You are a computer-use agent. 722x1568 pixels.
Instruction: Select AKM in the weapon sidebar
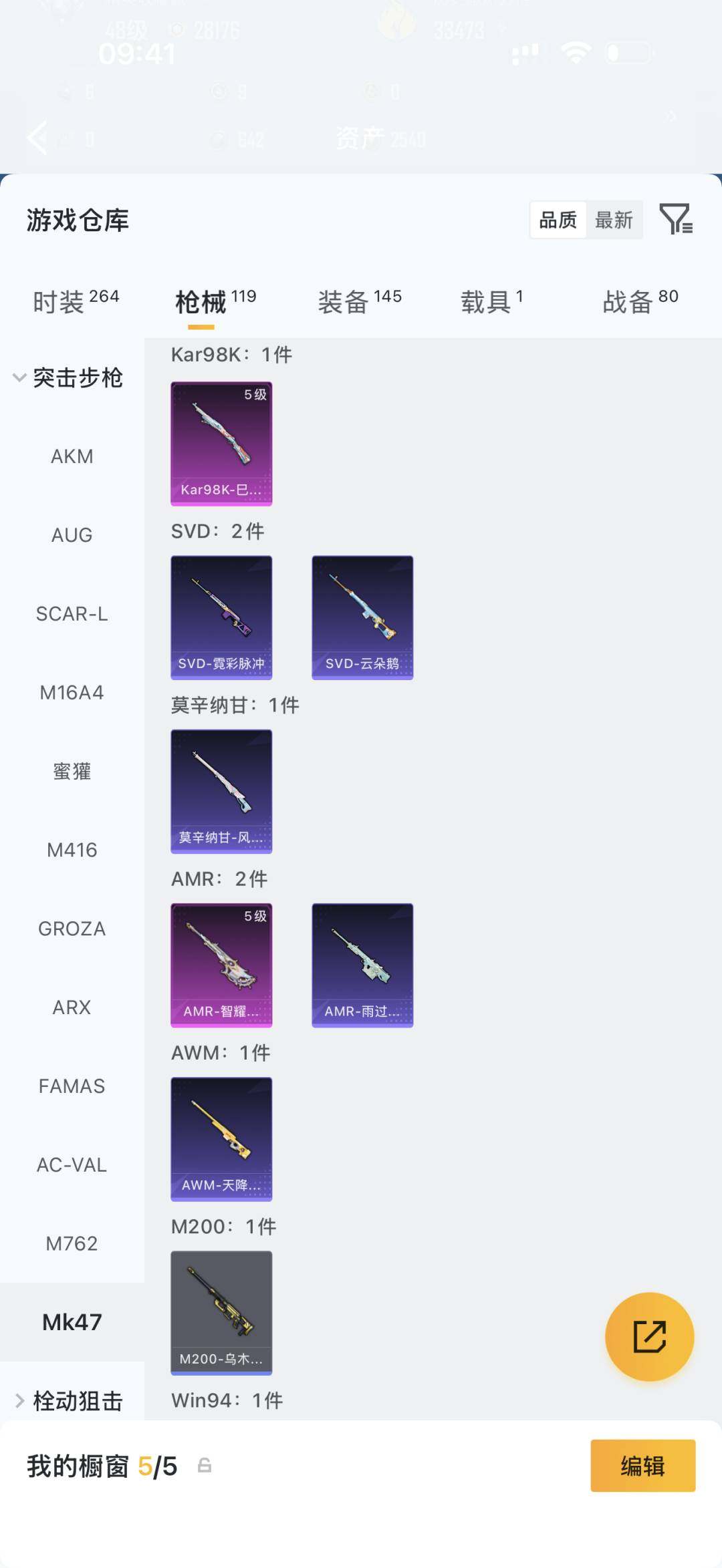click(72, 456)
